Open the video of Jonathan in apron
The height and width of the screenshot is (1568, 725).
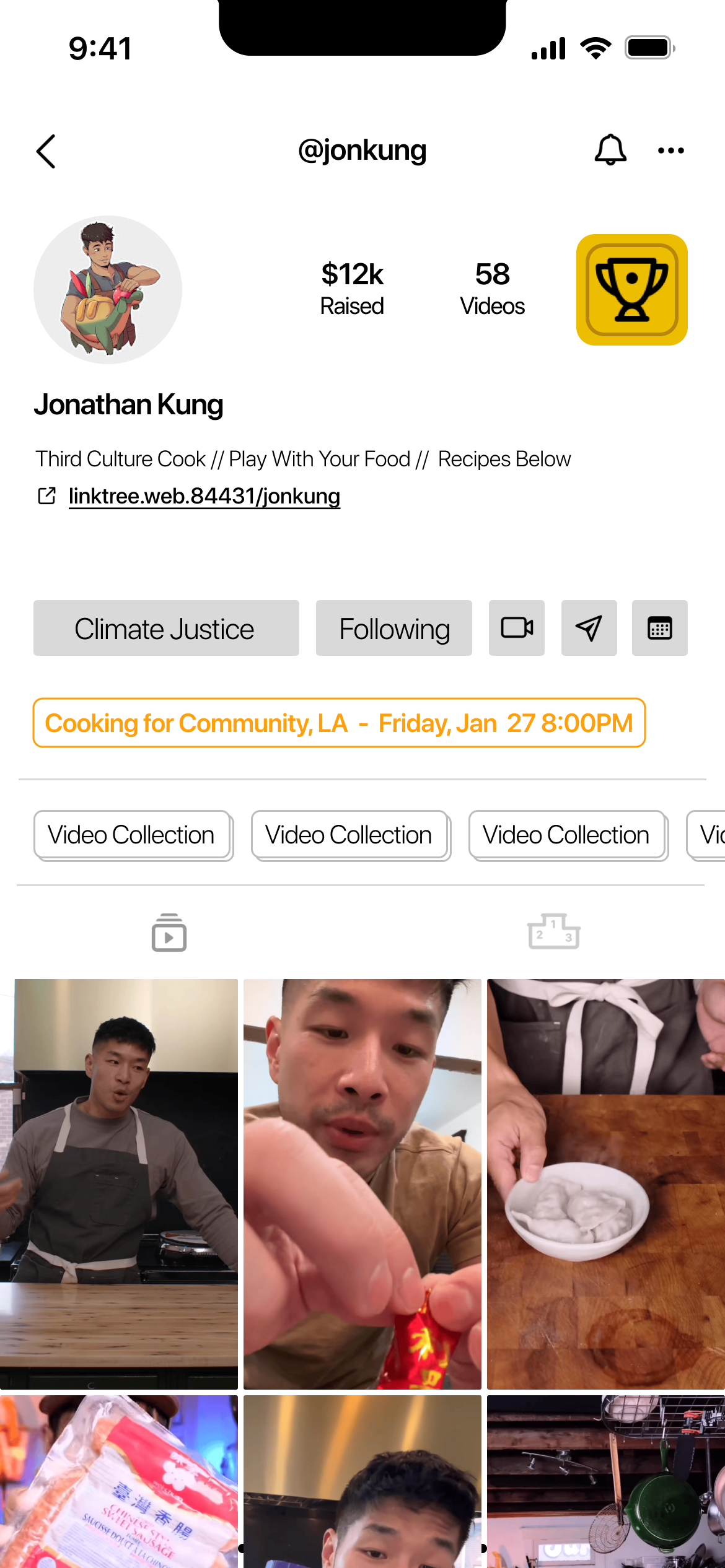(119, 1183)
